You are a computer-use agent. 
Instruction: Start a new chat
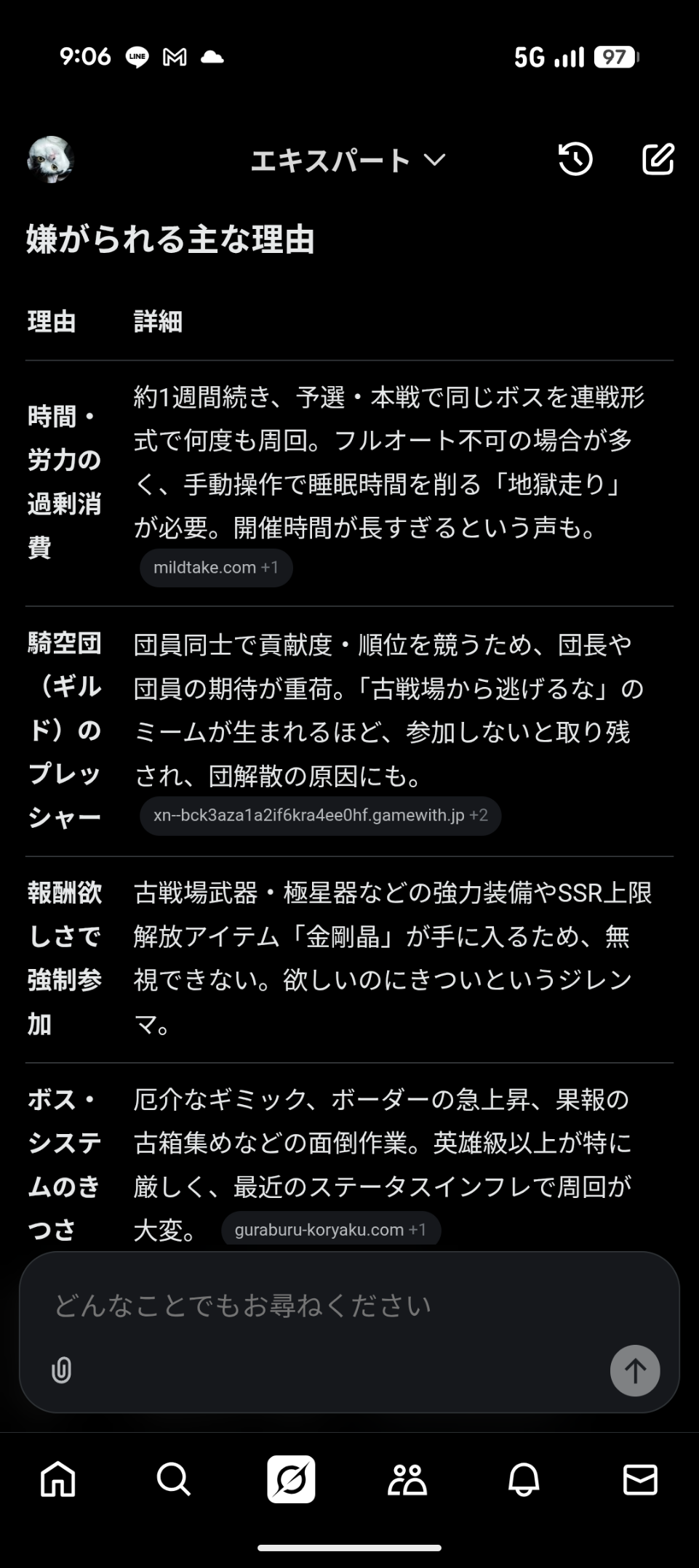658,159
